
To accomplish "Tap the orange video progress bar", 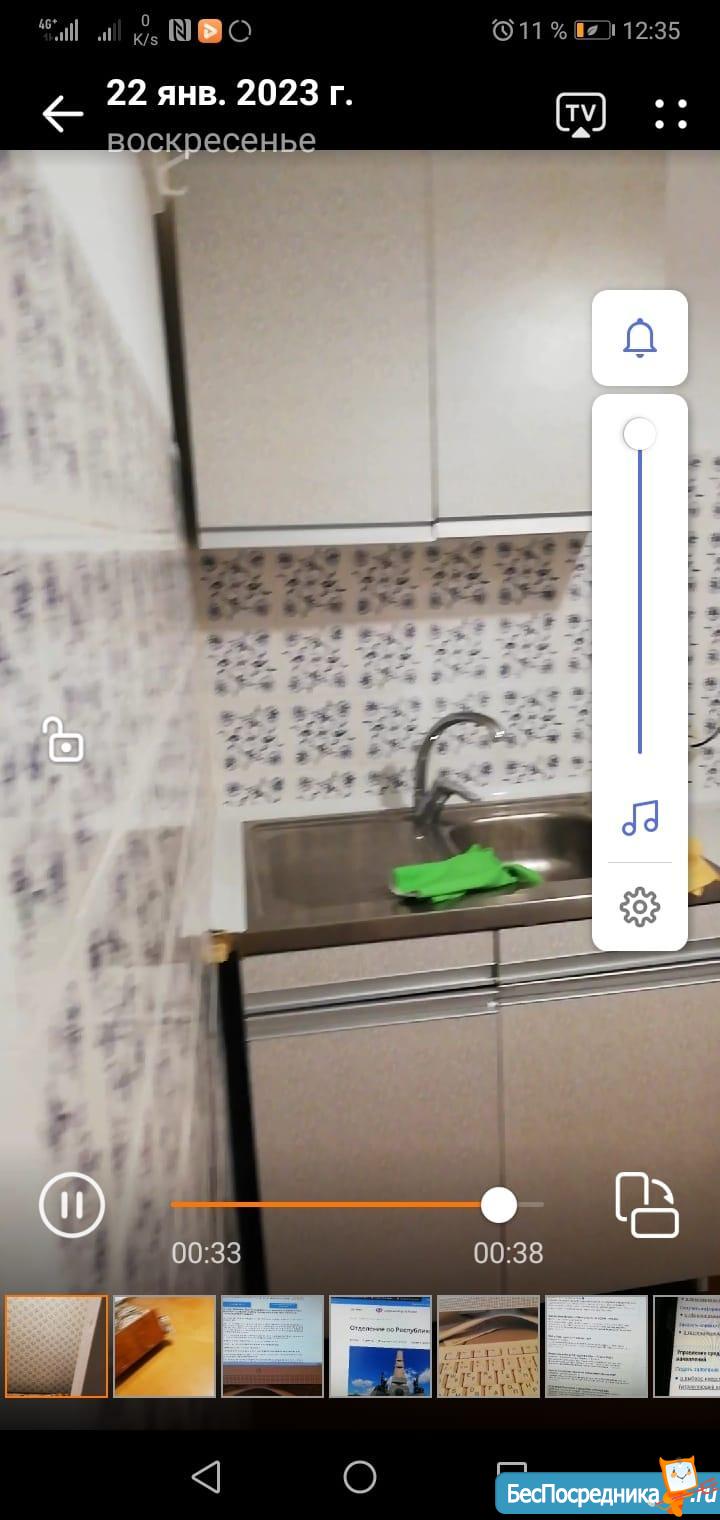I will coord(330,1205).
